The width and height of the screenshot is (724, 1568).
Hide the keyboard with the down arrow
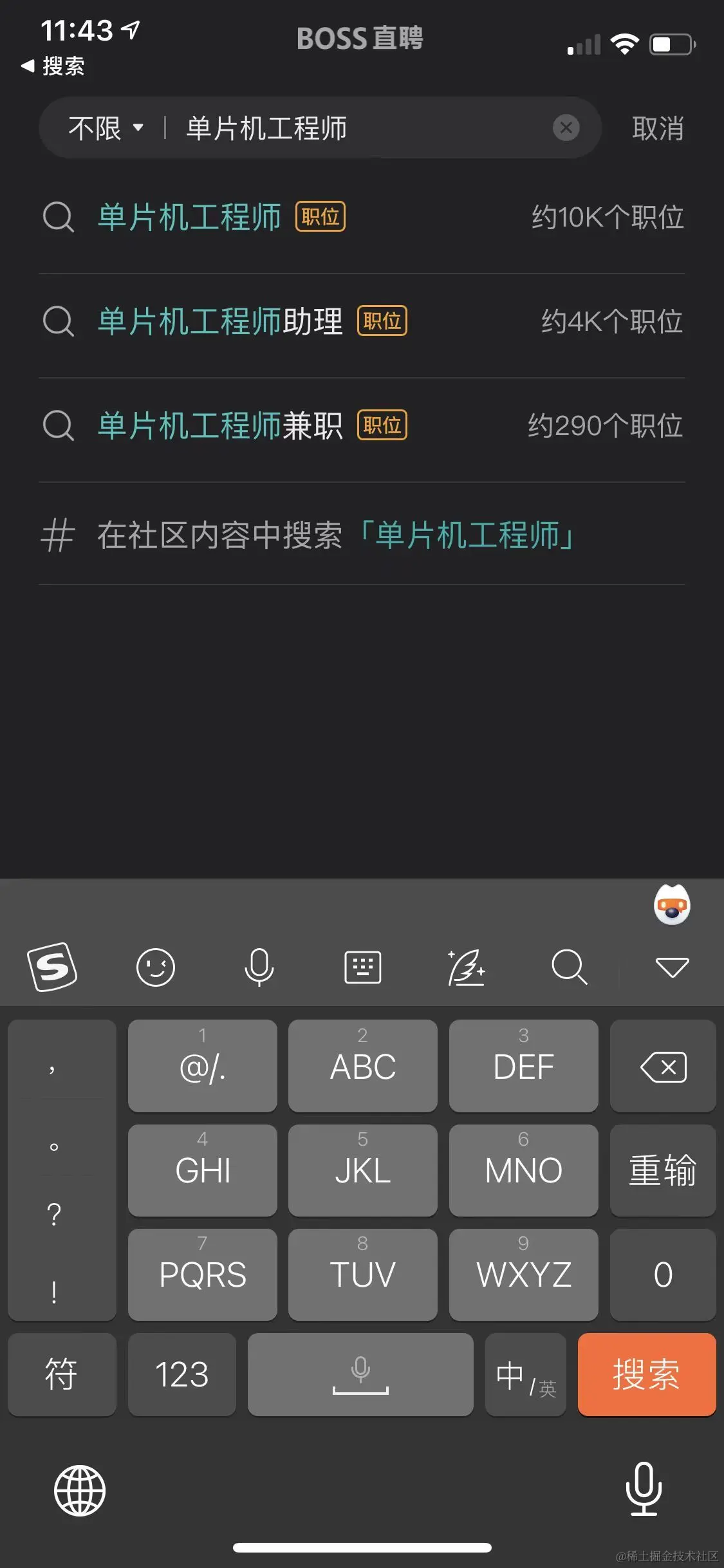tap(672, 967)
